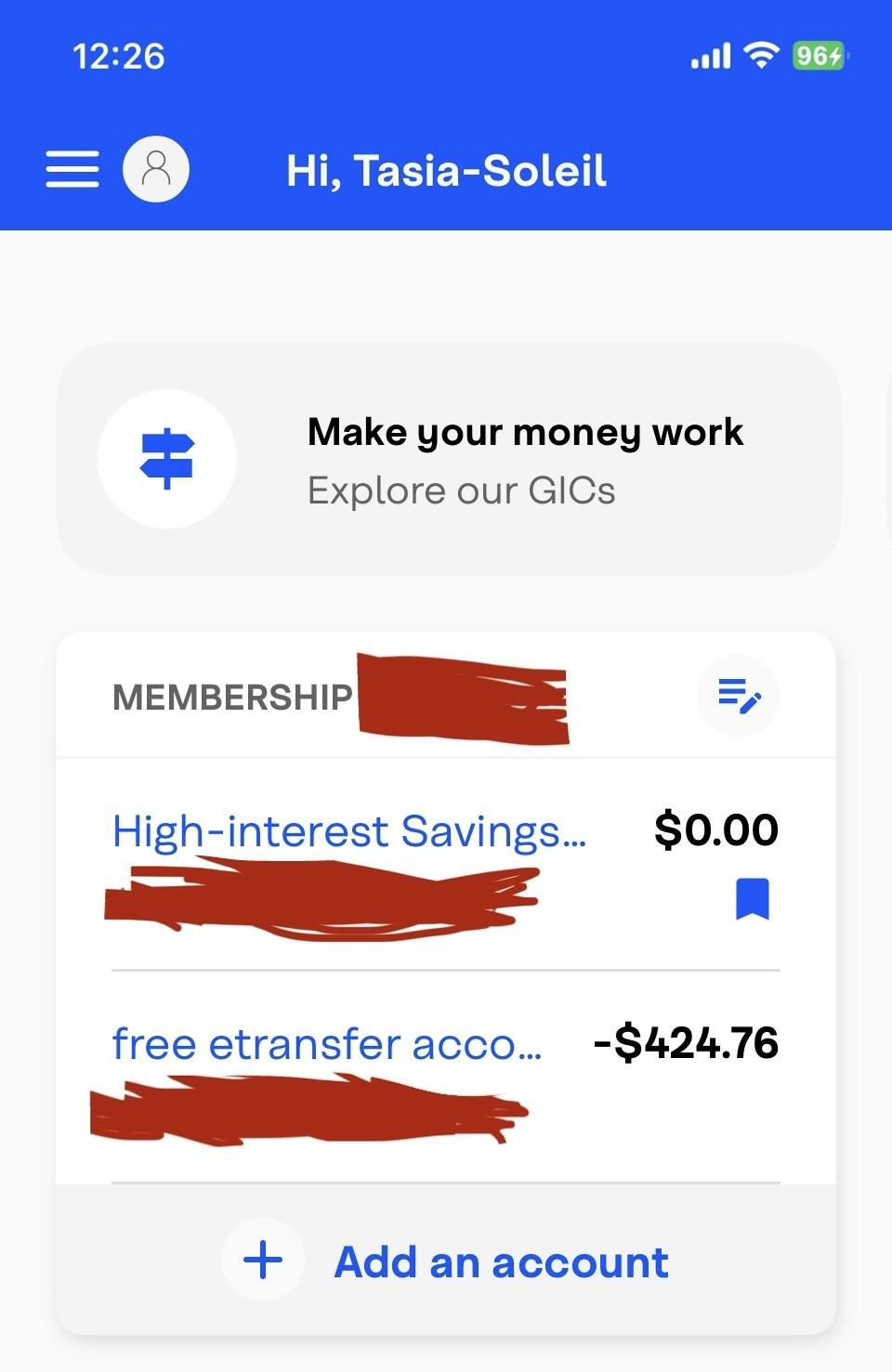Image resolution: width=892 pixels, height=1372 pixels.
Task: Open the hamburger navigation menu
Action: (72, 170)
